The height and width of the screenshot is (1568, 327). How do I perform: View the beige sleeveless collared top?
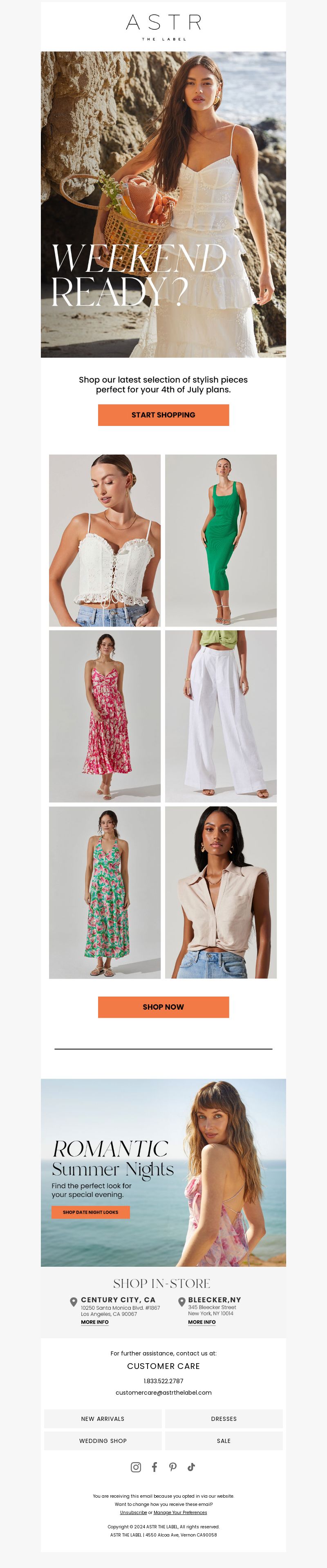click(x=220, y=892)
